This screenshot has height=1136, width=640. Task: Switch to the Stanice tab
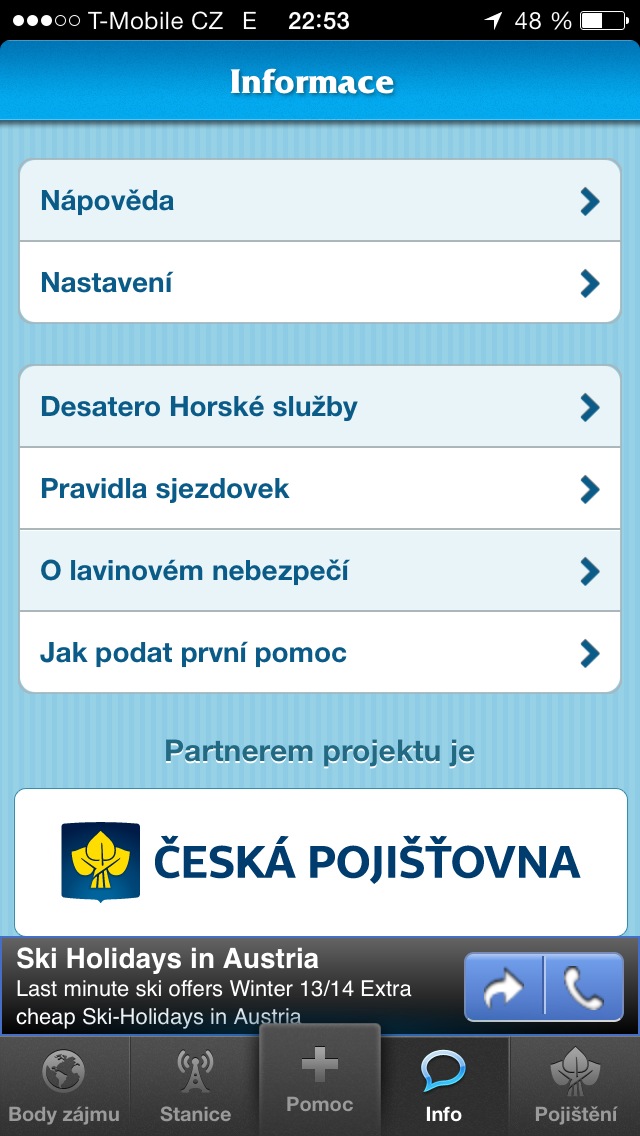195,1088
